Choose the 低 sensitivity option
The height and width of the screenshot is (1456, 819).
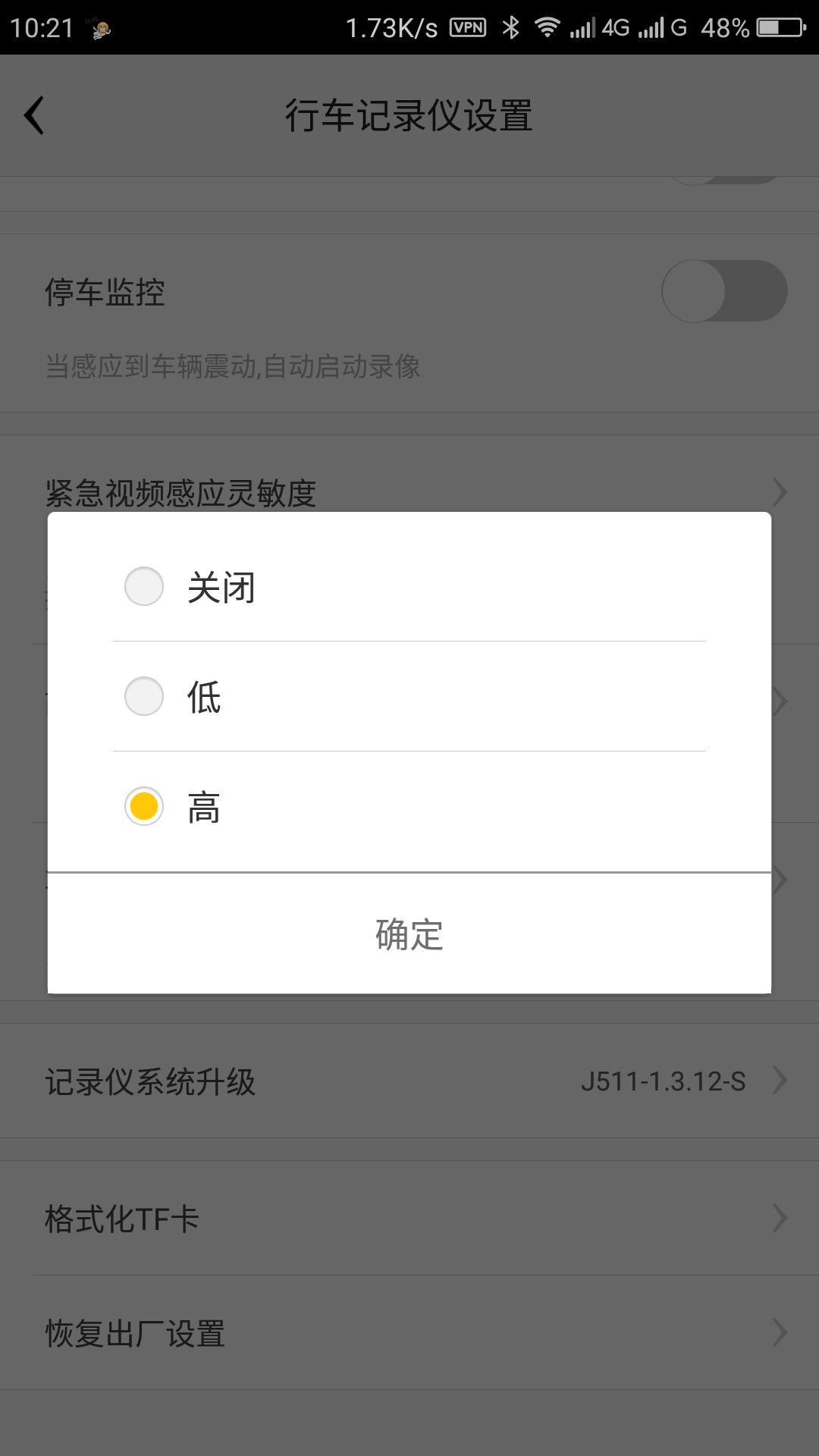[409, 696]
